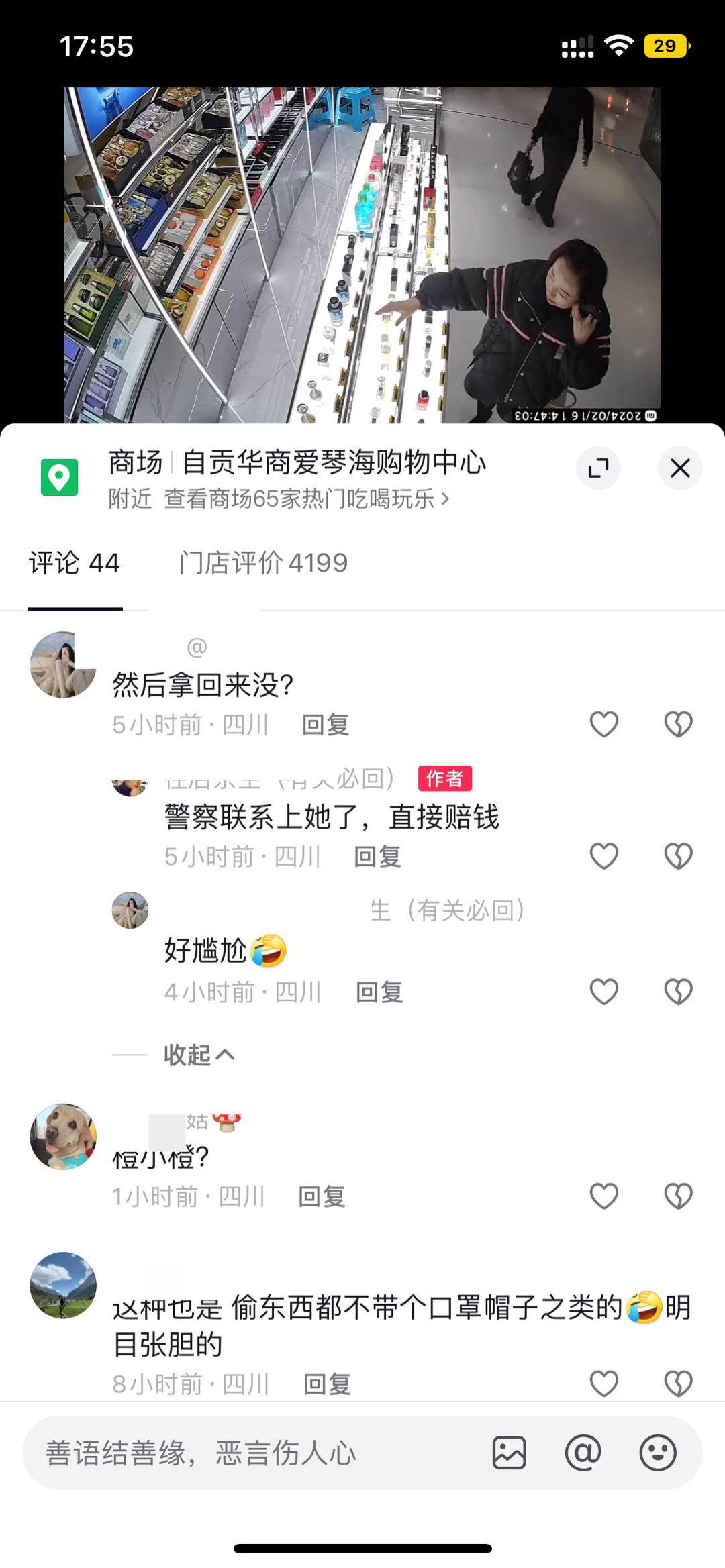Reply to author's comment 直接赔钱
Viewport: 725px width, 1568px height.
click(377, 857)
